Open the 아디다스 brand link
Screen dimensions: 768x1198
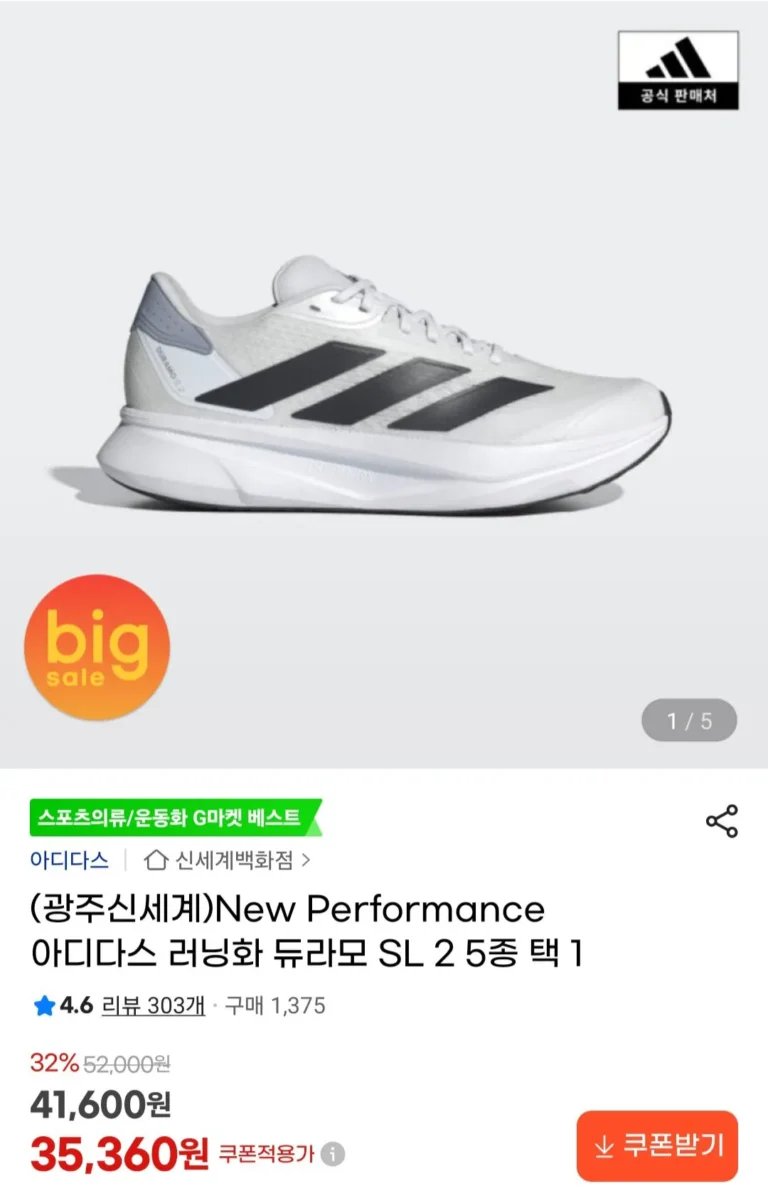69,859
